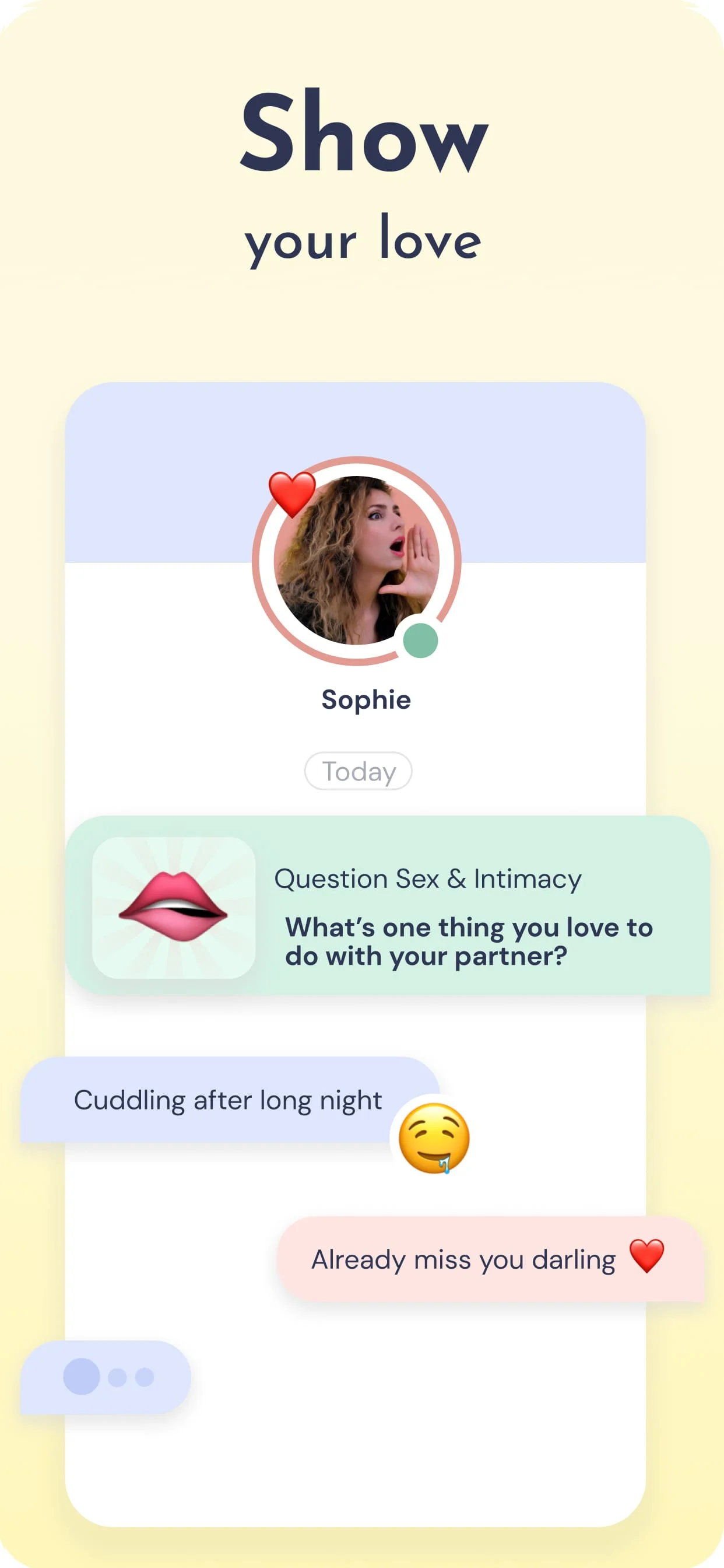Open the Today conversation section
724x1568 pixels.
coord(359,771)
